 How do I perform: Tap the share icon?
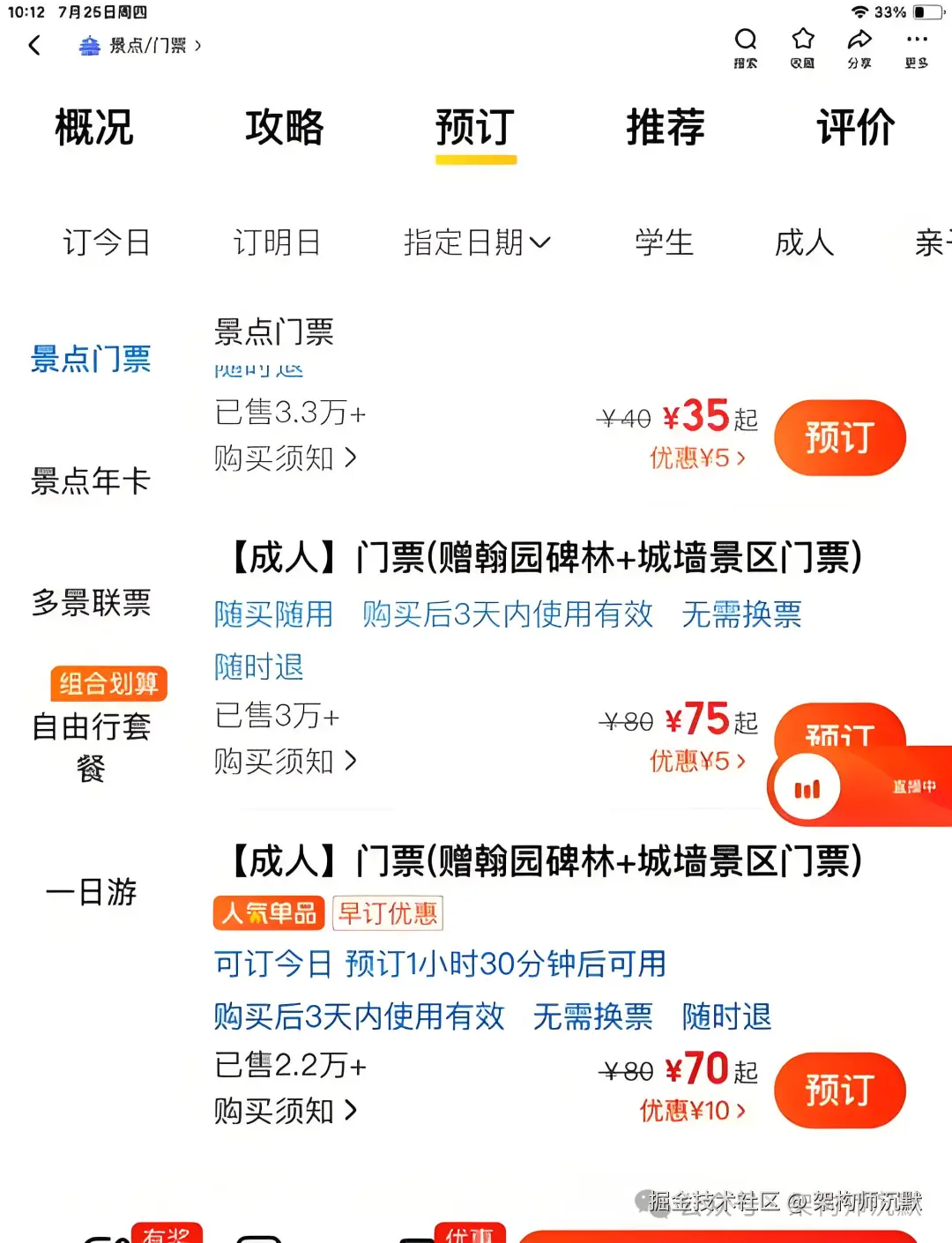point(859,40)
